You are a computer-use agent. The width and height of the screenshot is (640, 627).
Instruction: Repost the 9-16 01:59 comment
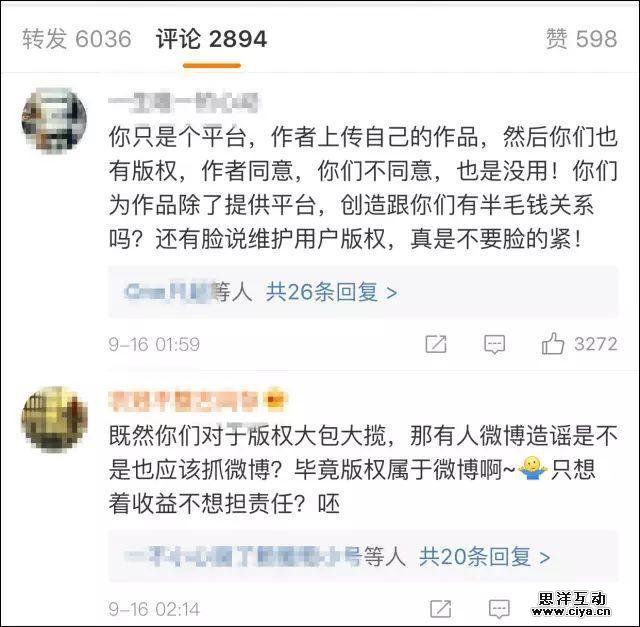click(436, 344)
